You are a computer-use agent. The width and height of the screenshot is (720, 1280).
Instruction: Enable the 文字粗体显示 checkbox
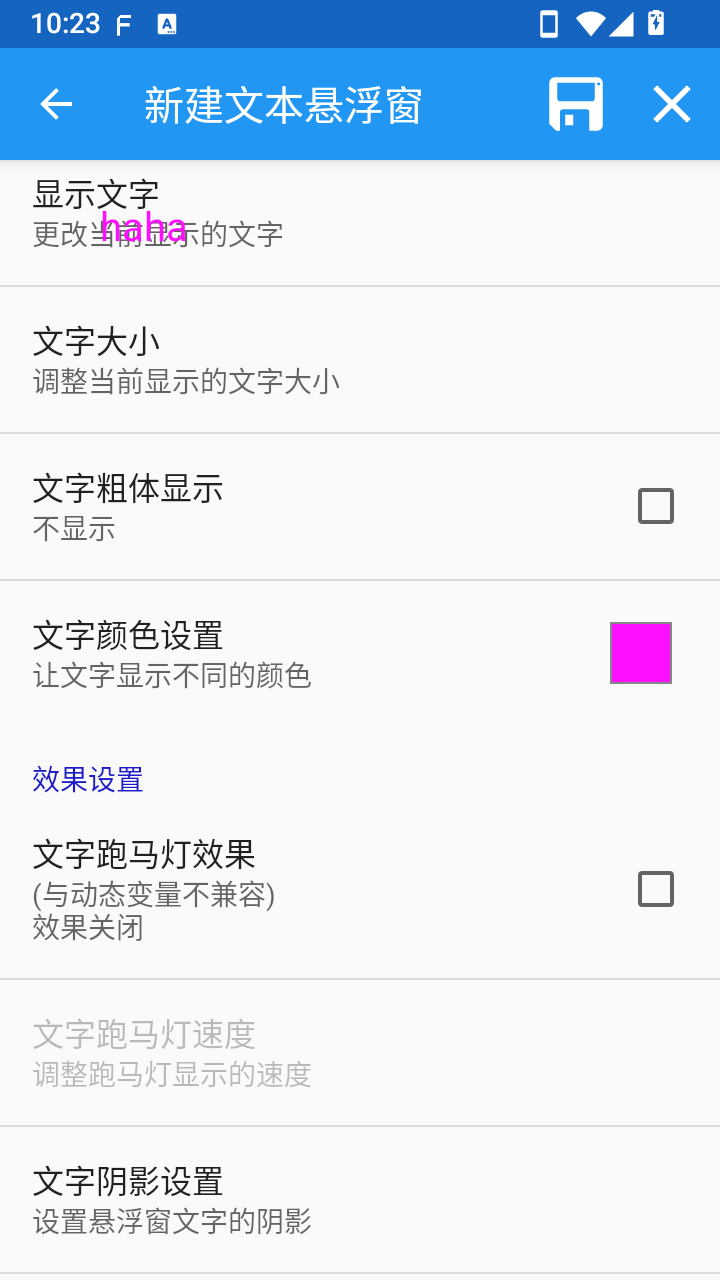coord(656,506)
